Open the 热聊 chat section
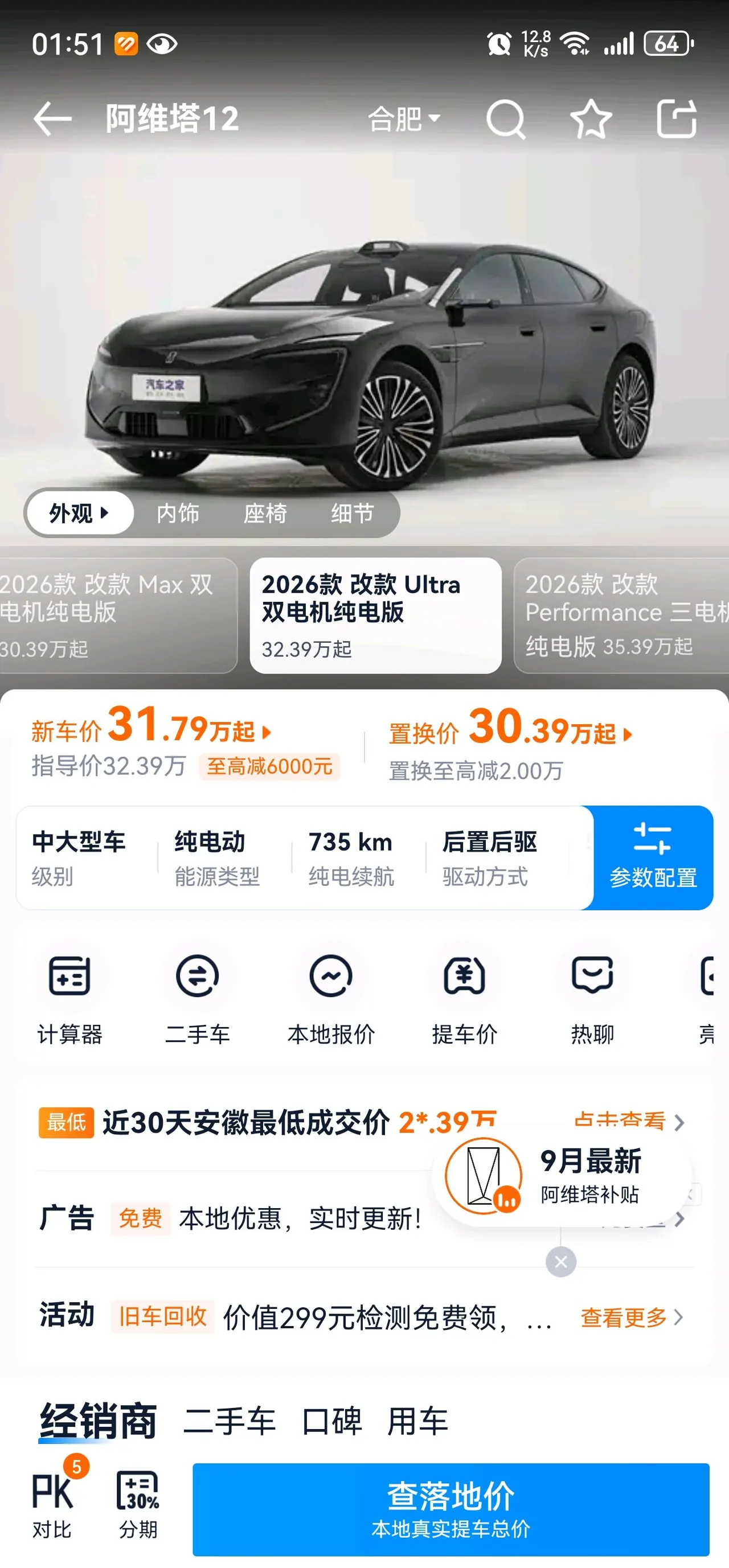Screen dimensions: 729x1568 pos(592,999)
